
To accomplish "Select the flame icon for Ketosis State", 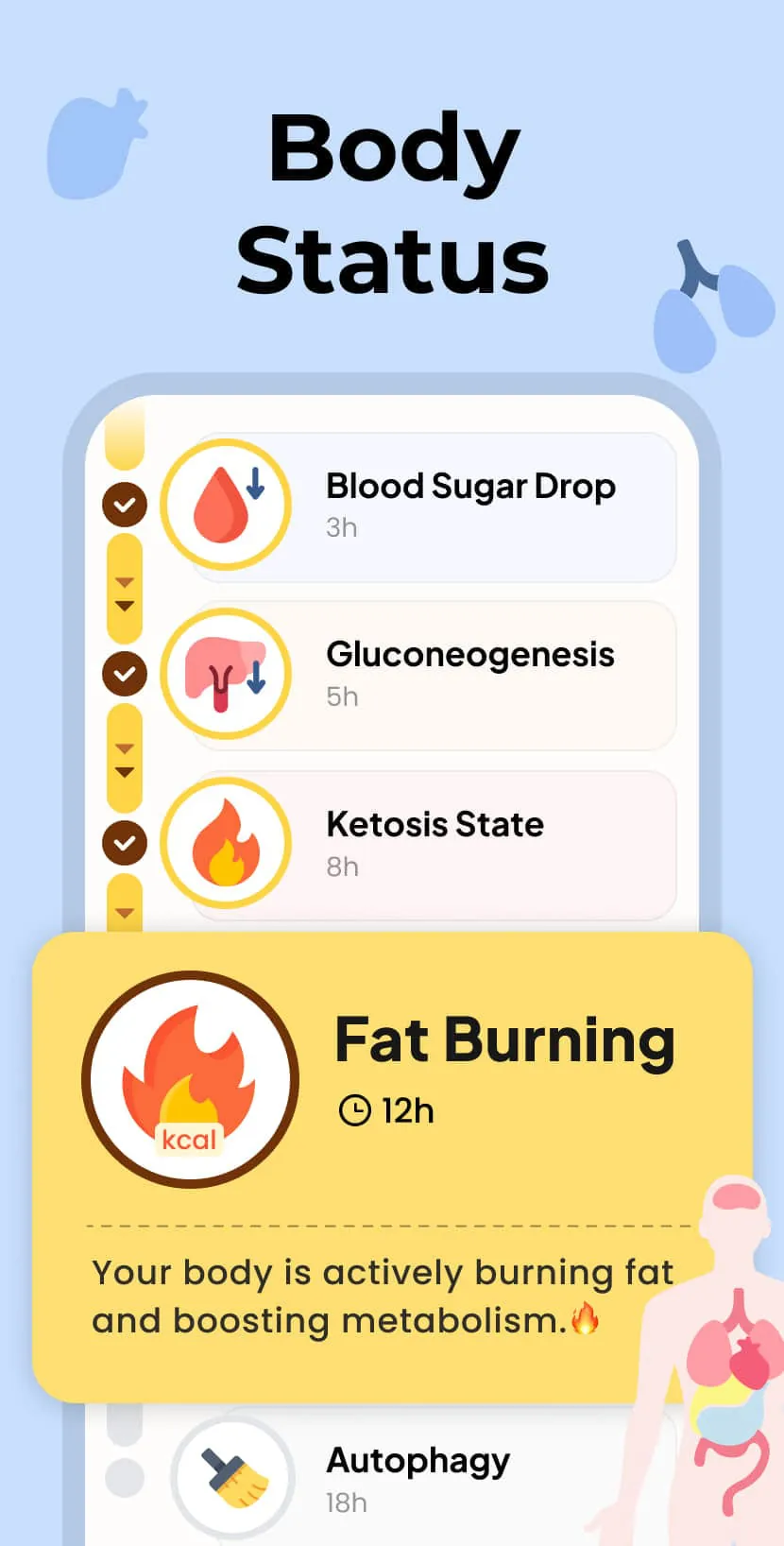I will [x=225, y=842].
